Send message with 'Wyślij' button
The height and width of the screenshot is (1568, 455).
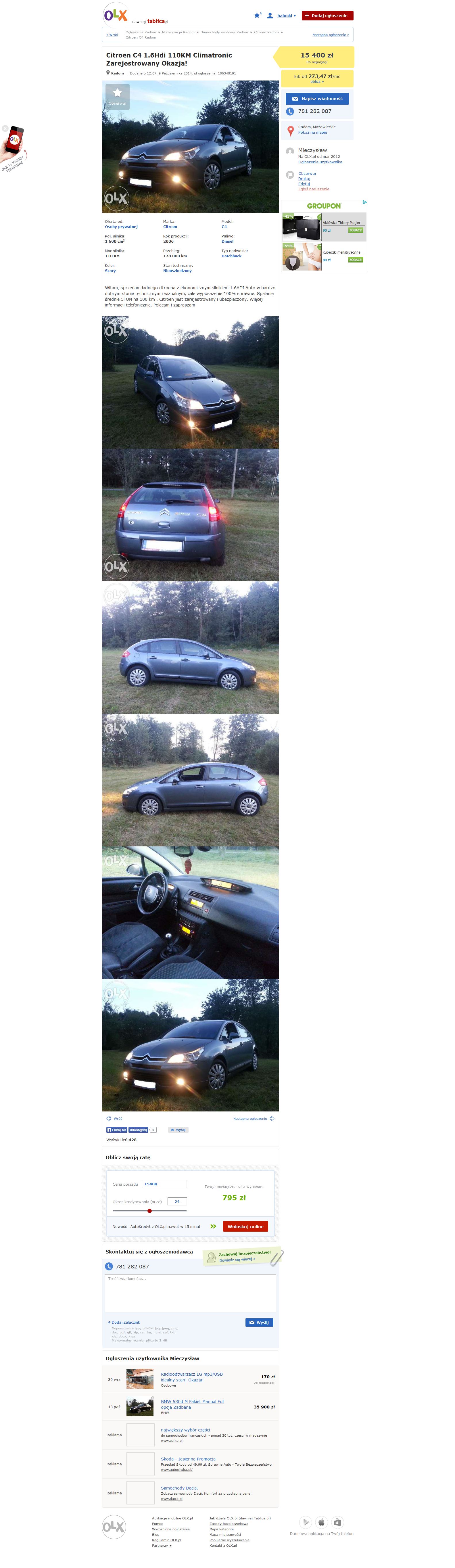tap(259, 1322)
